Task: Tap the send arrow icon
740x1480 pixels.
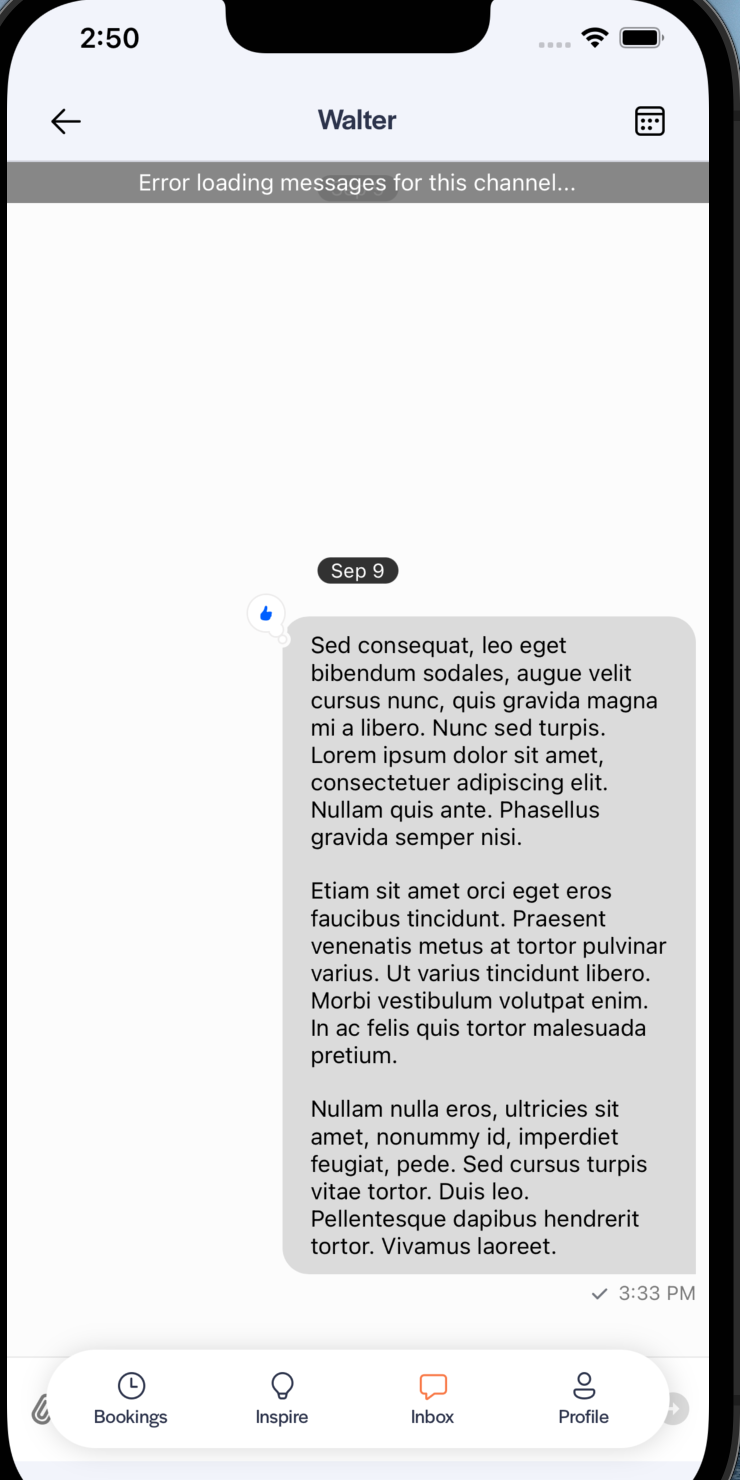Action: point(677,1408)
